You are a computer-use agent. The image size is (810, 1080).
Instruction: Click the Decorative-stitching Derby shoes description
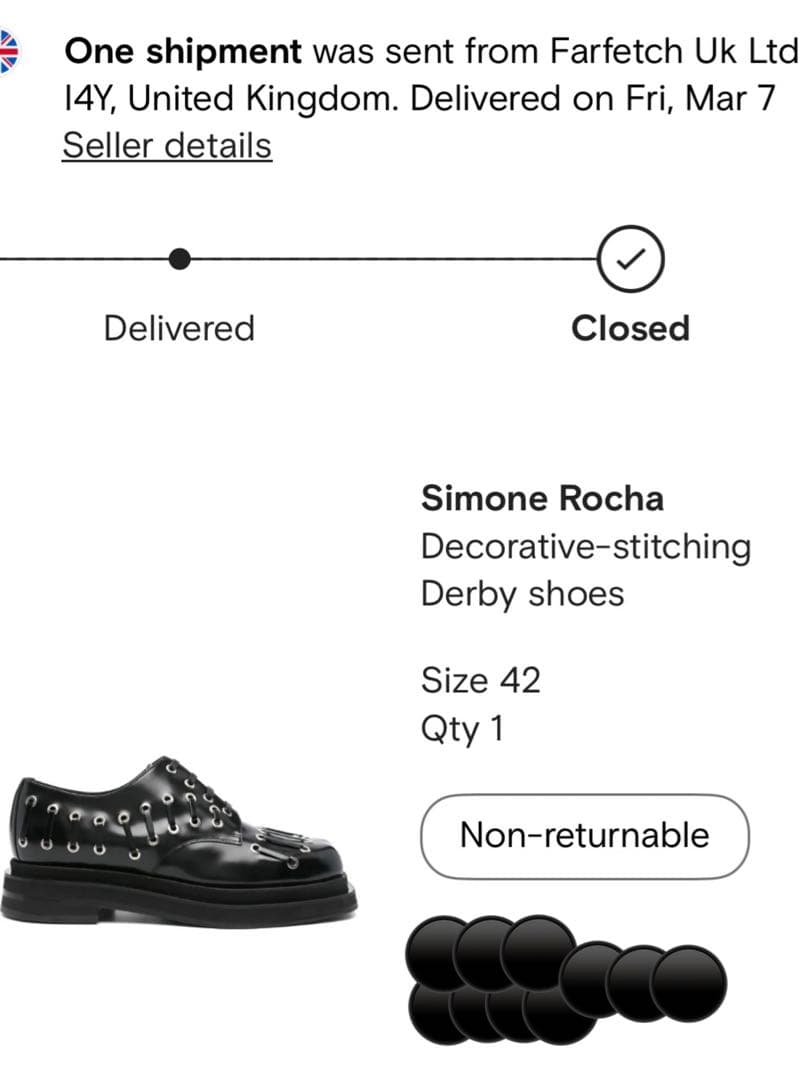585,570
